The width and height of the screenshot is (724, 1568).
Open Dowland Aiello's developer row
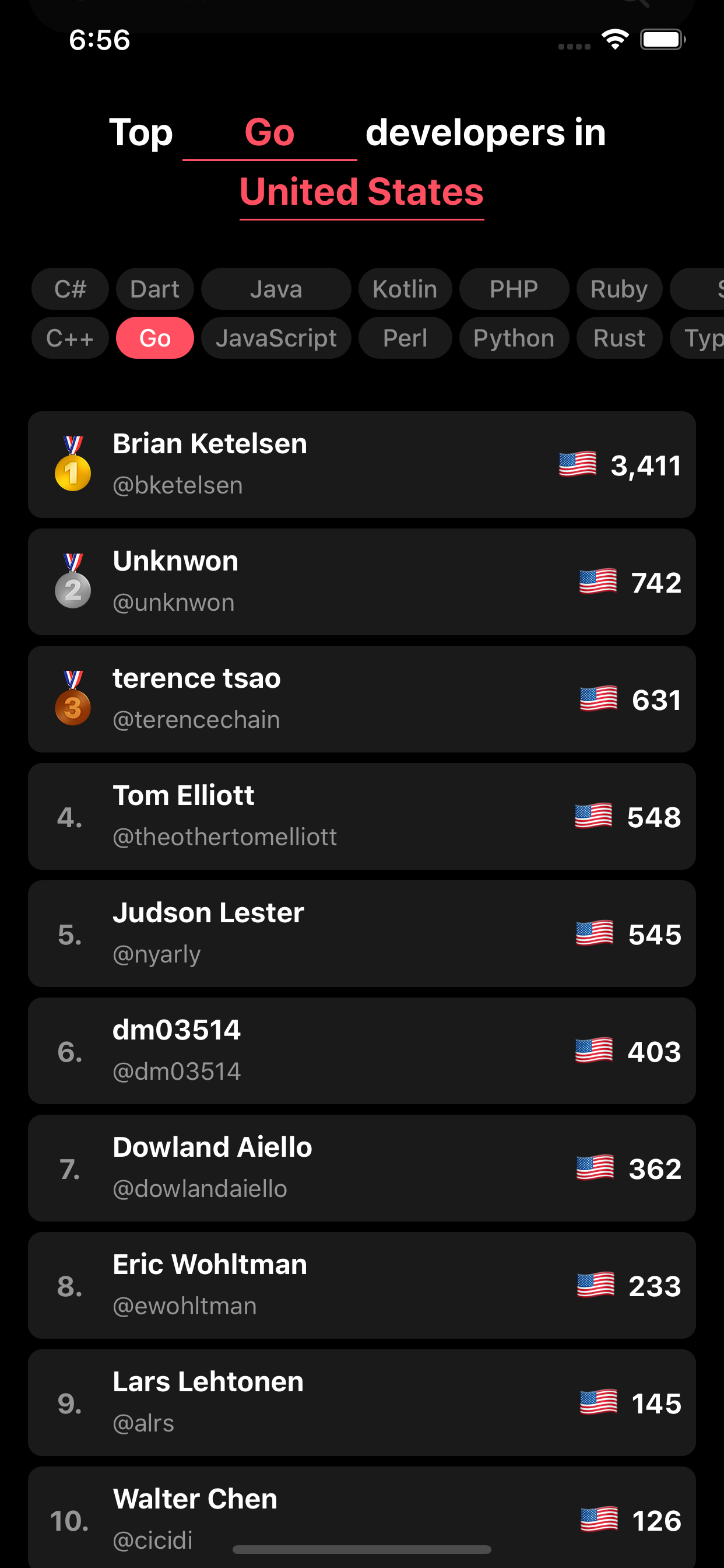pos(361,1168)
